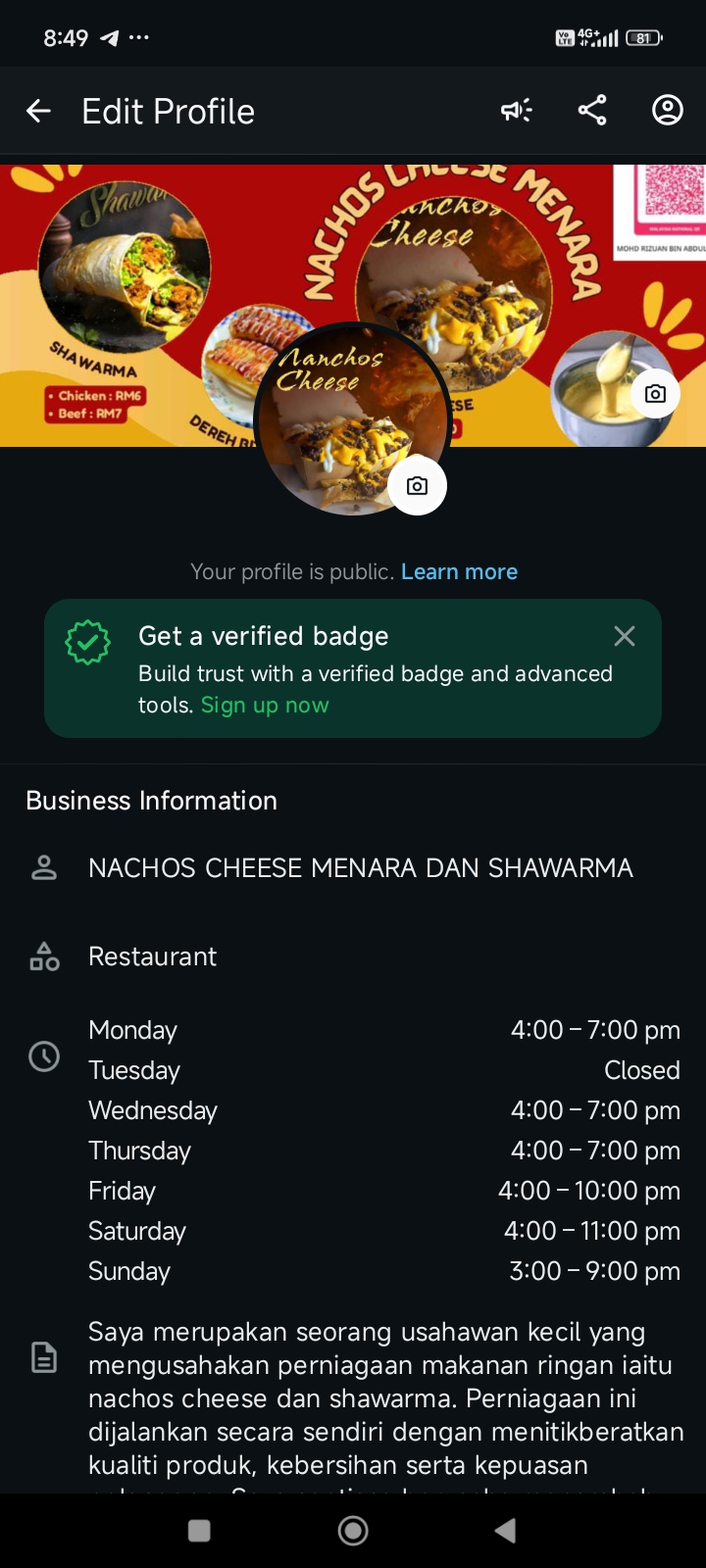The image size is (706, 1568).
Task: Open recent apps with the square button
Action: 199,1531
